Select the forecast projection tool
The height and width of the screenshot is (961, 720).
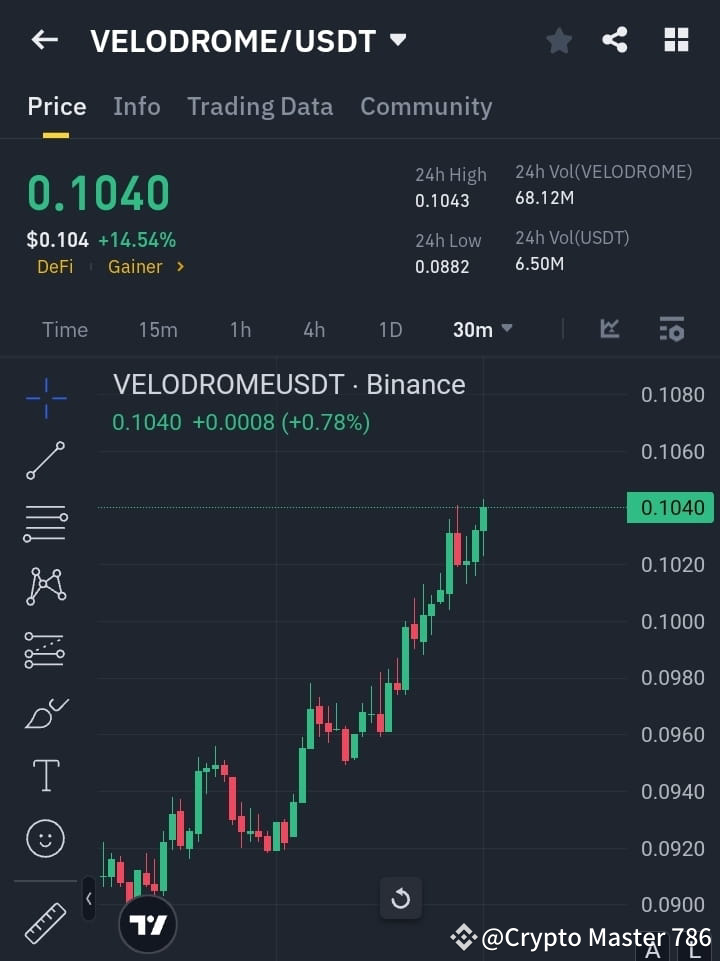(45, 650)
